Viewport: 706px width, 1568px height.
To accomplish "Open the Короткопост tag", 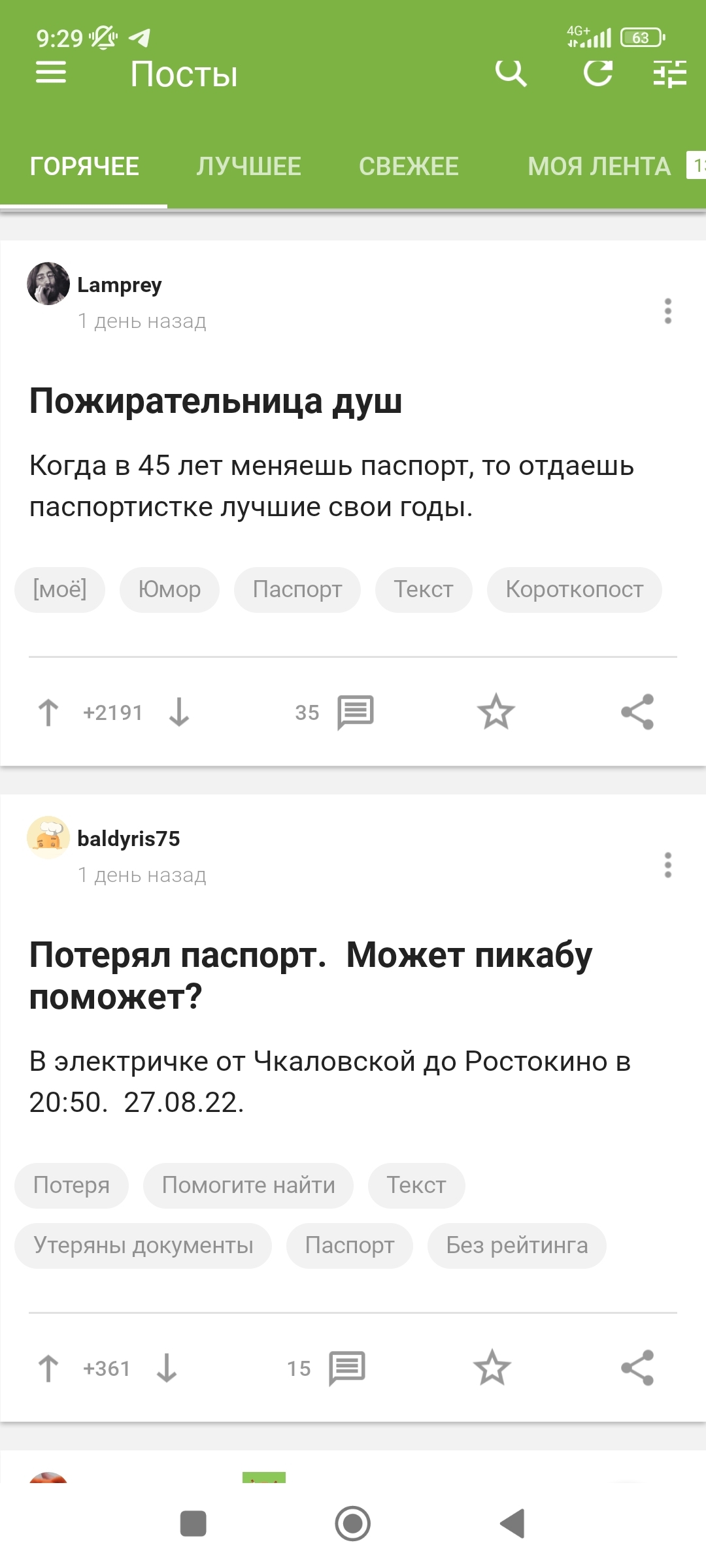I will pos(574,589).
